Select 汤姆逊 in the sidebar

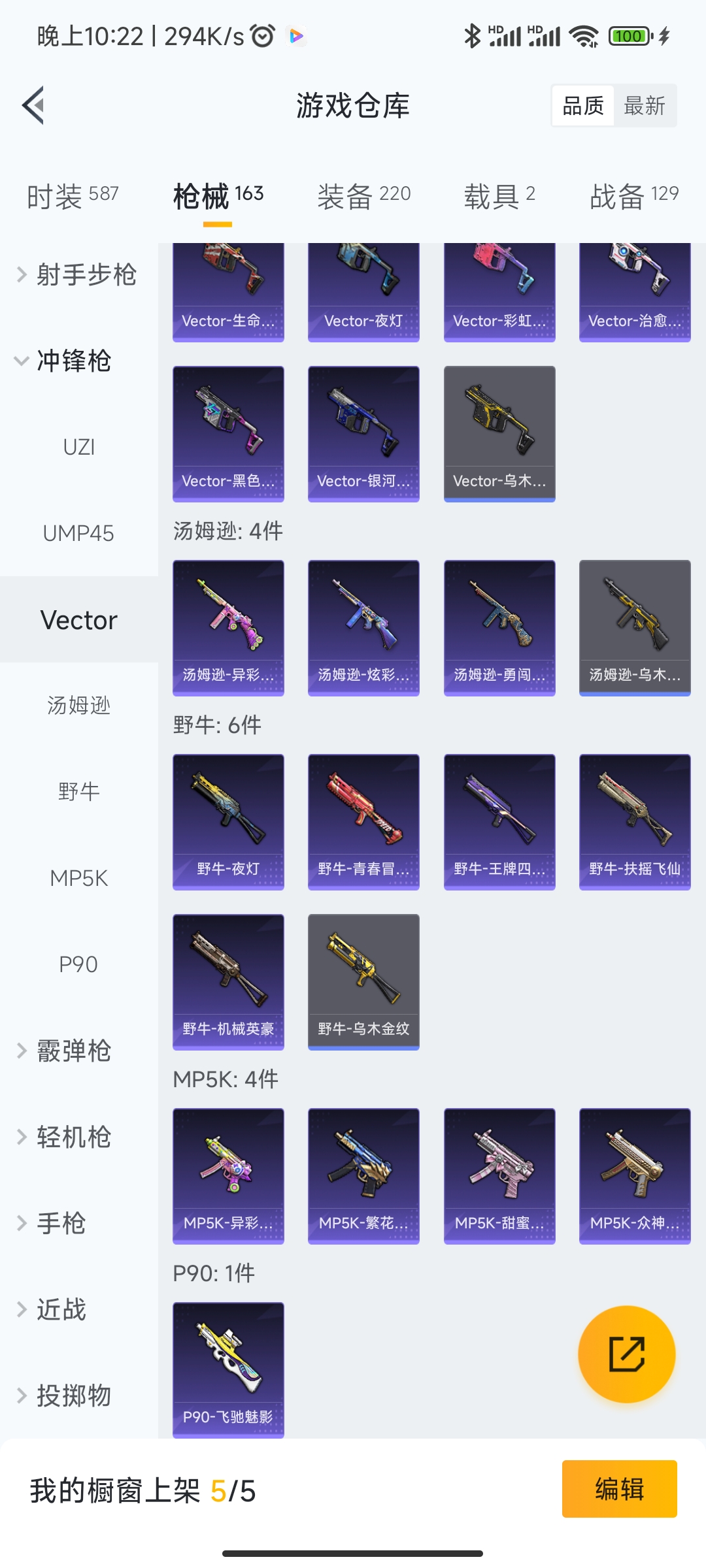[x=79, y=706]
